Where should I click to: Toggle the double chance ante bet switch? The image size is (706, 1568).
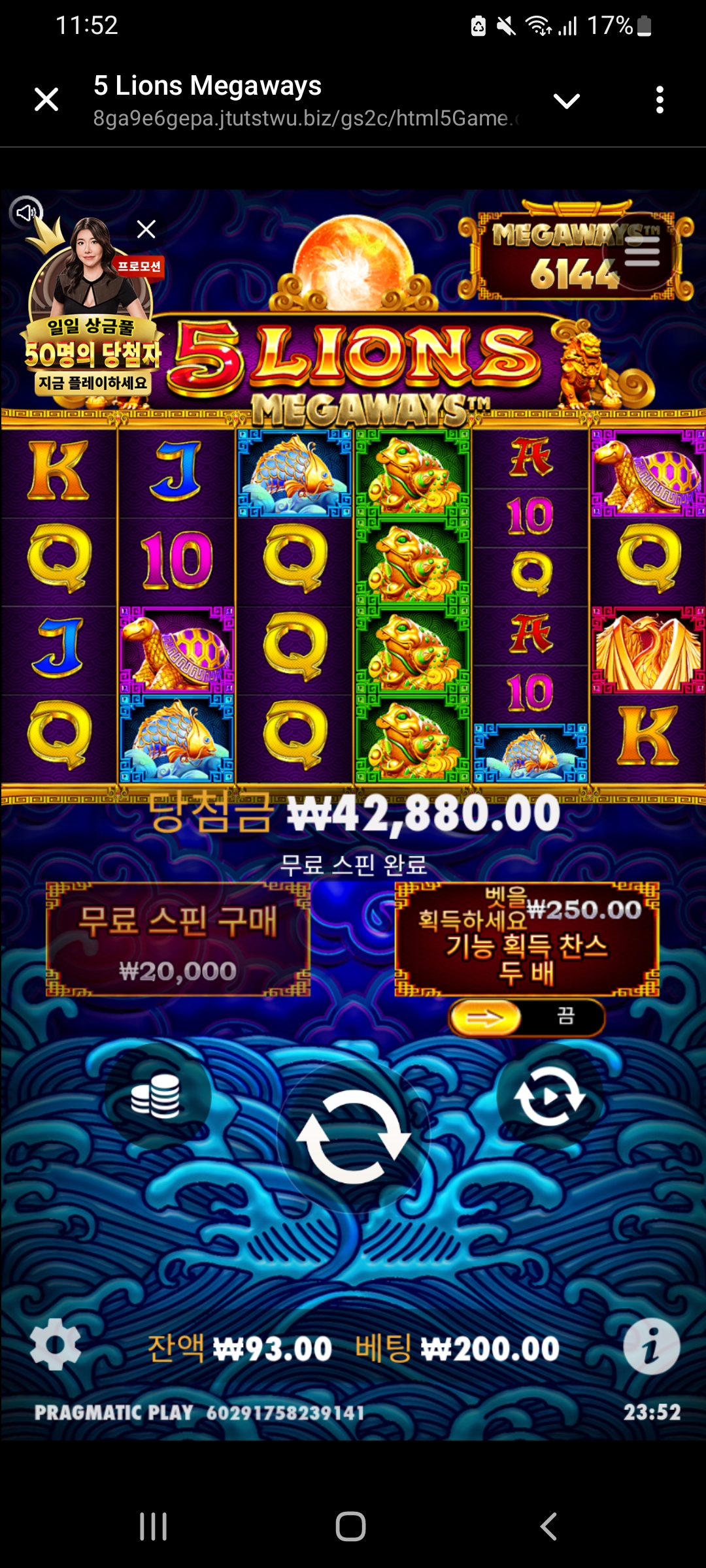coord(526,1017)
